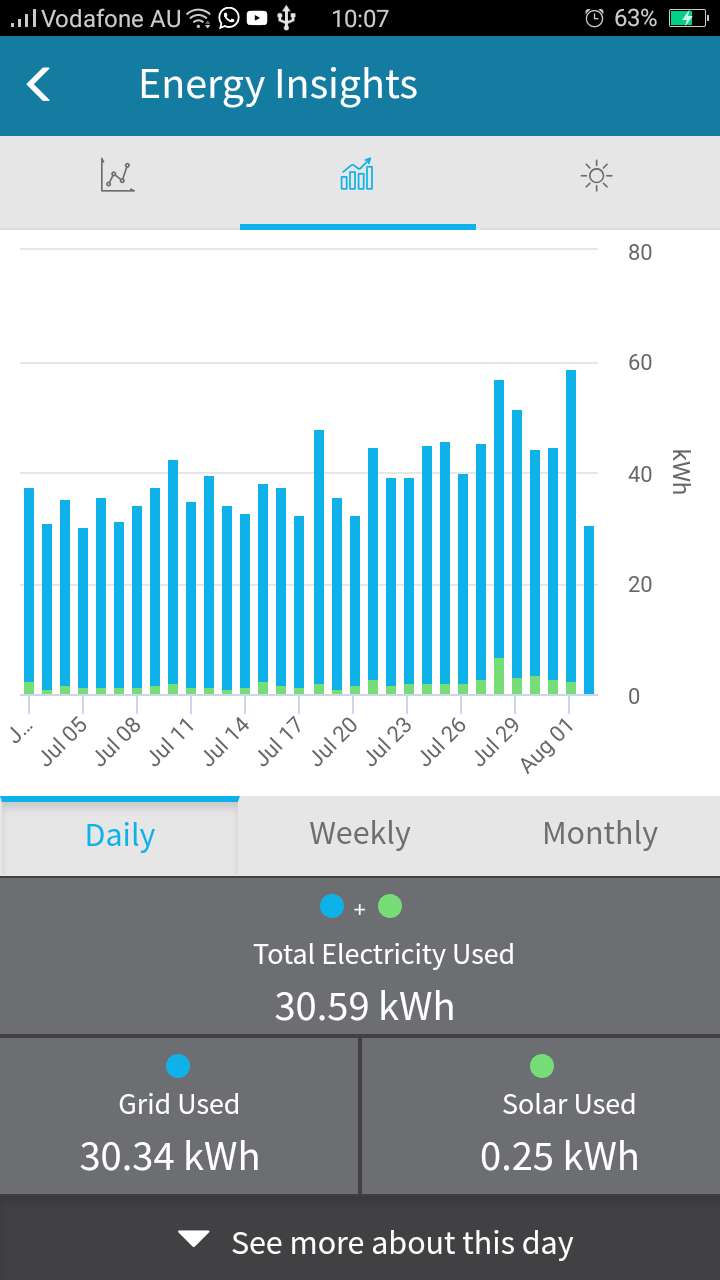
Task: Open the solar sun tab
Action: pos(596,176)
